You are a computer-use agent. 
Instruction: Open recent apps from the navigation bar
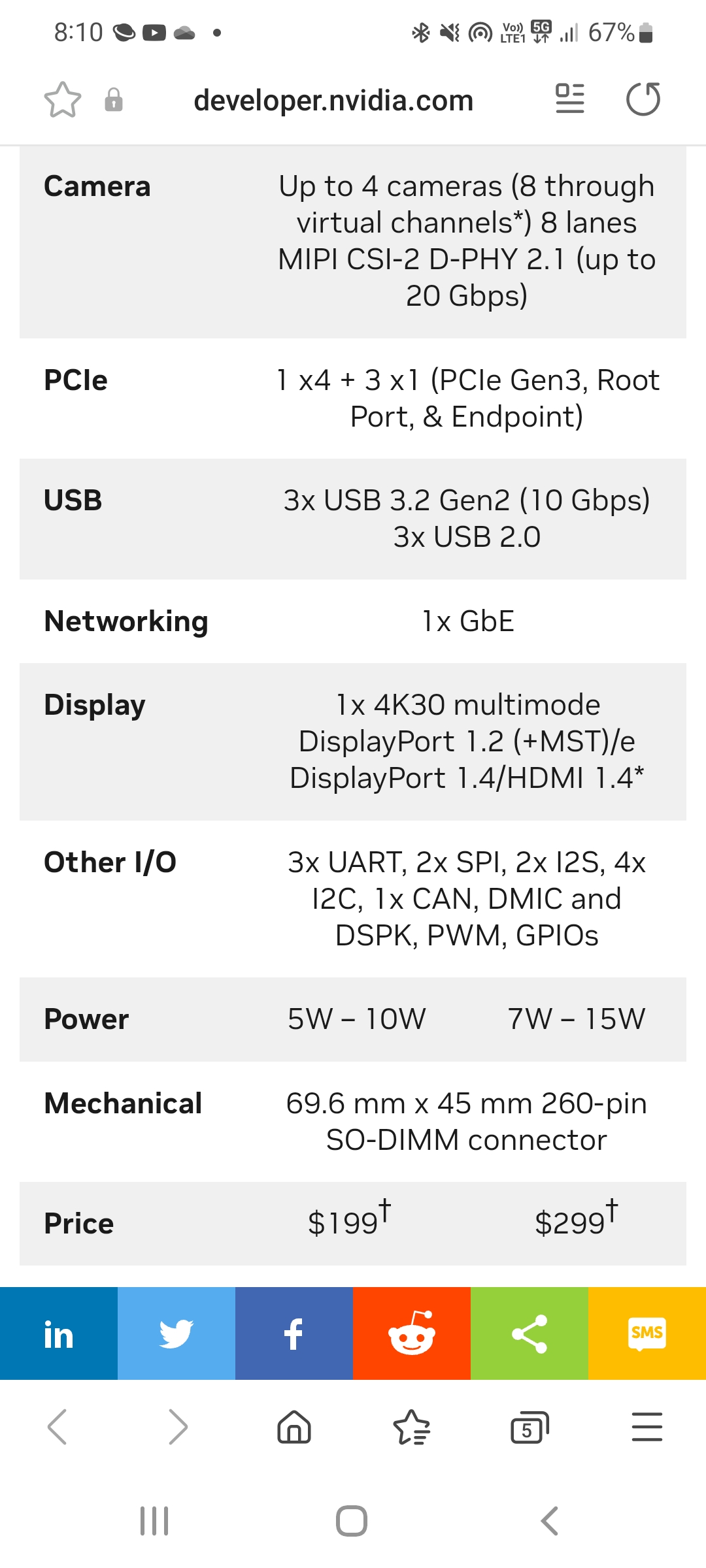coord(155,1521)
